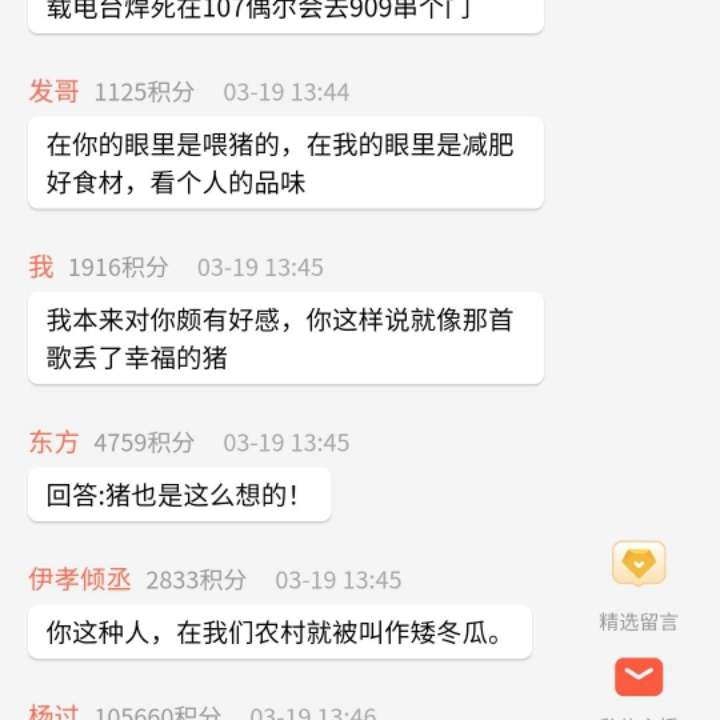Open 发哥's user profile
720x720 pixels.
tap(54, 92)
